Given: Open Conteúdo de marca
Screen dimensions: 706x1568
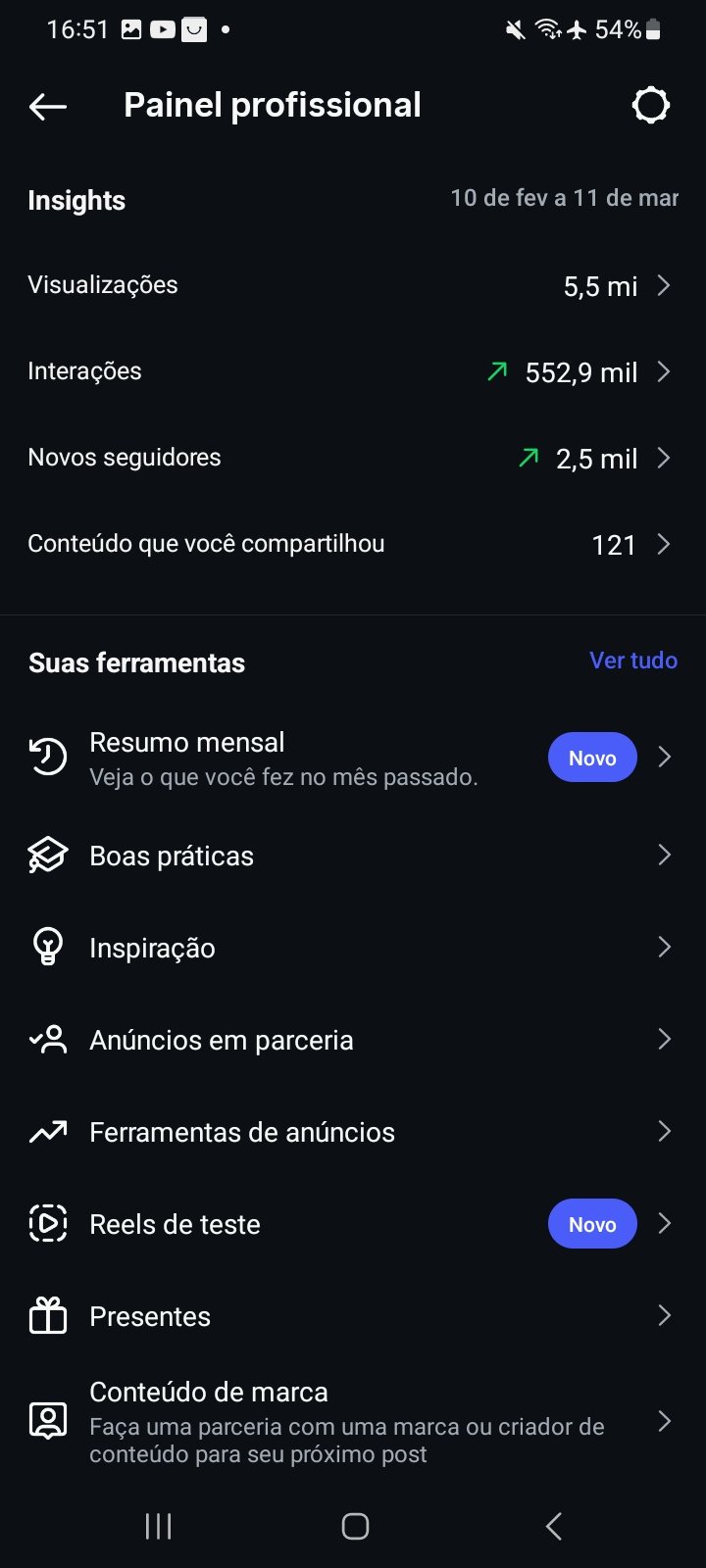Looking at the screenshot, I should (353, 1421).
